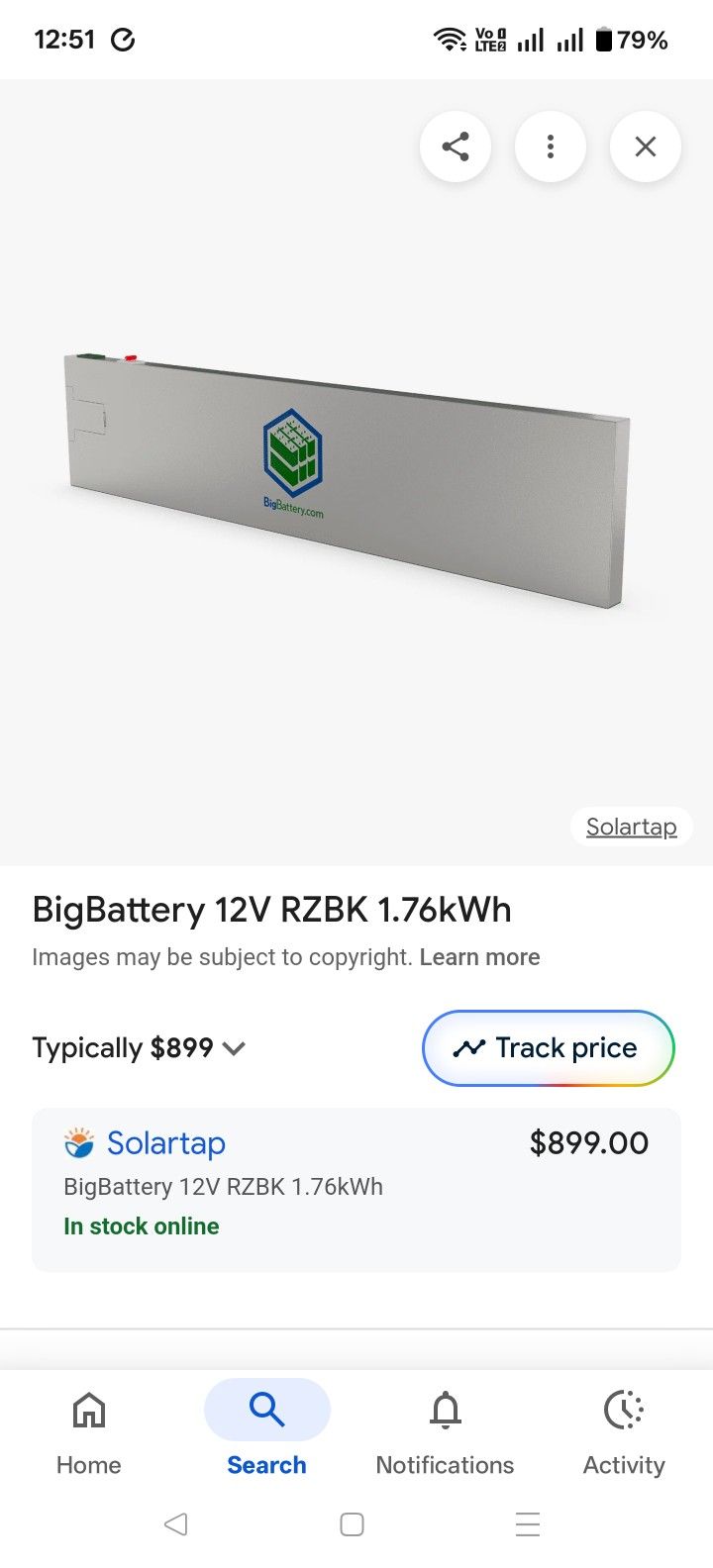
Task: Open the Solartap source link
Action: click(x=631, y=826)
